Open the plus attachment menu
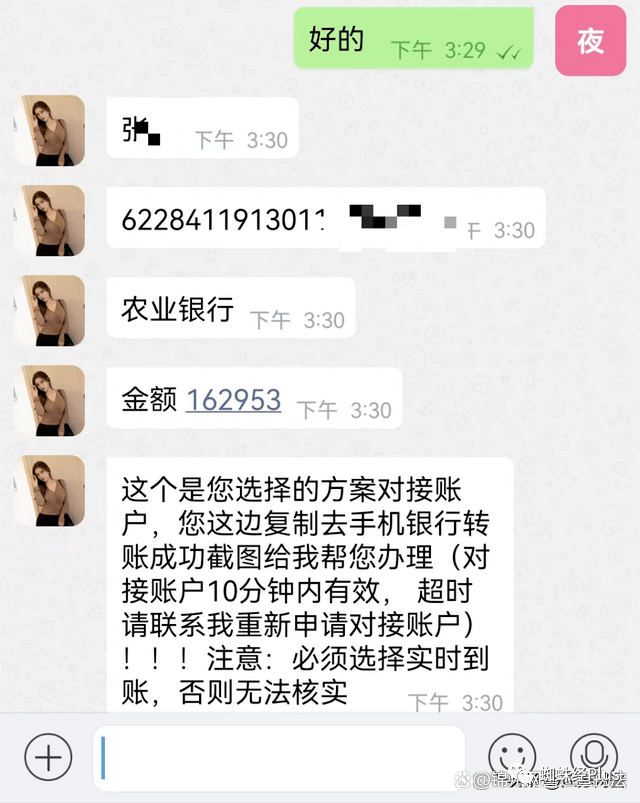640x803 pixels. tap(48, 759)
